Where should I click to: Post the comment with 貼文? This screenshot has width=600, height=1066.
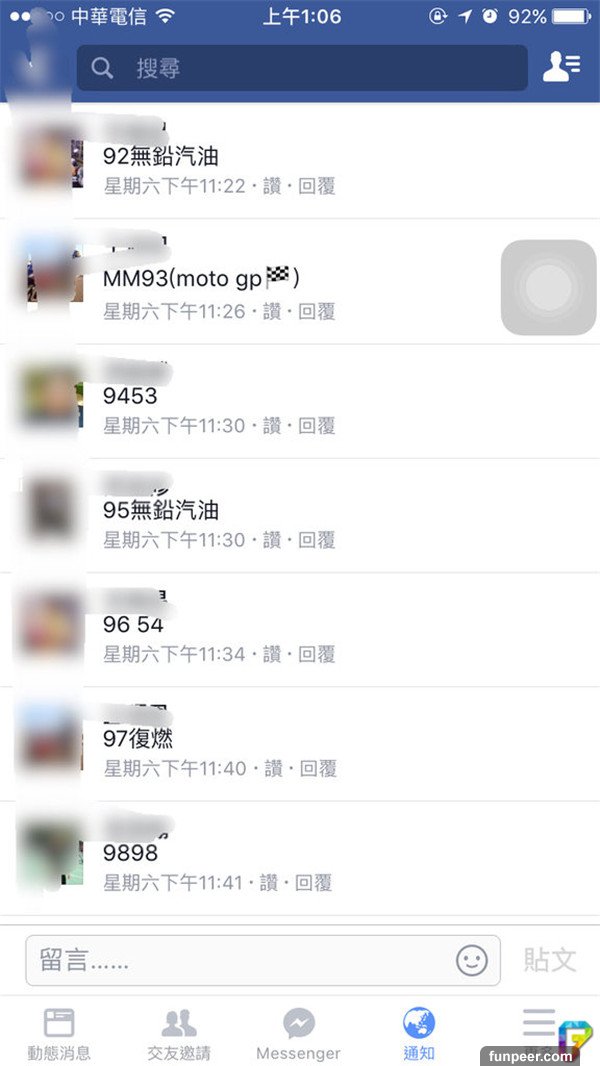point(550,960)
